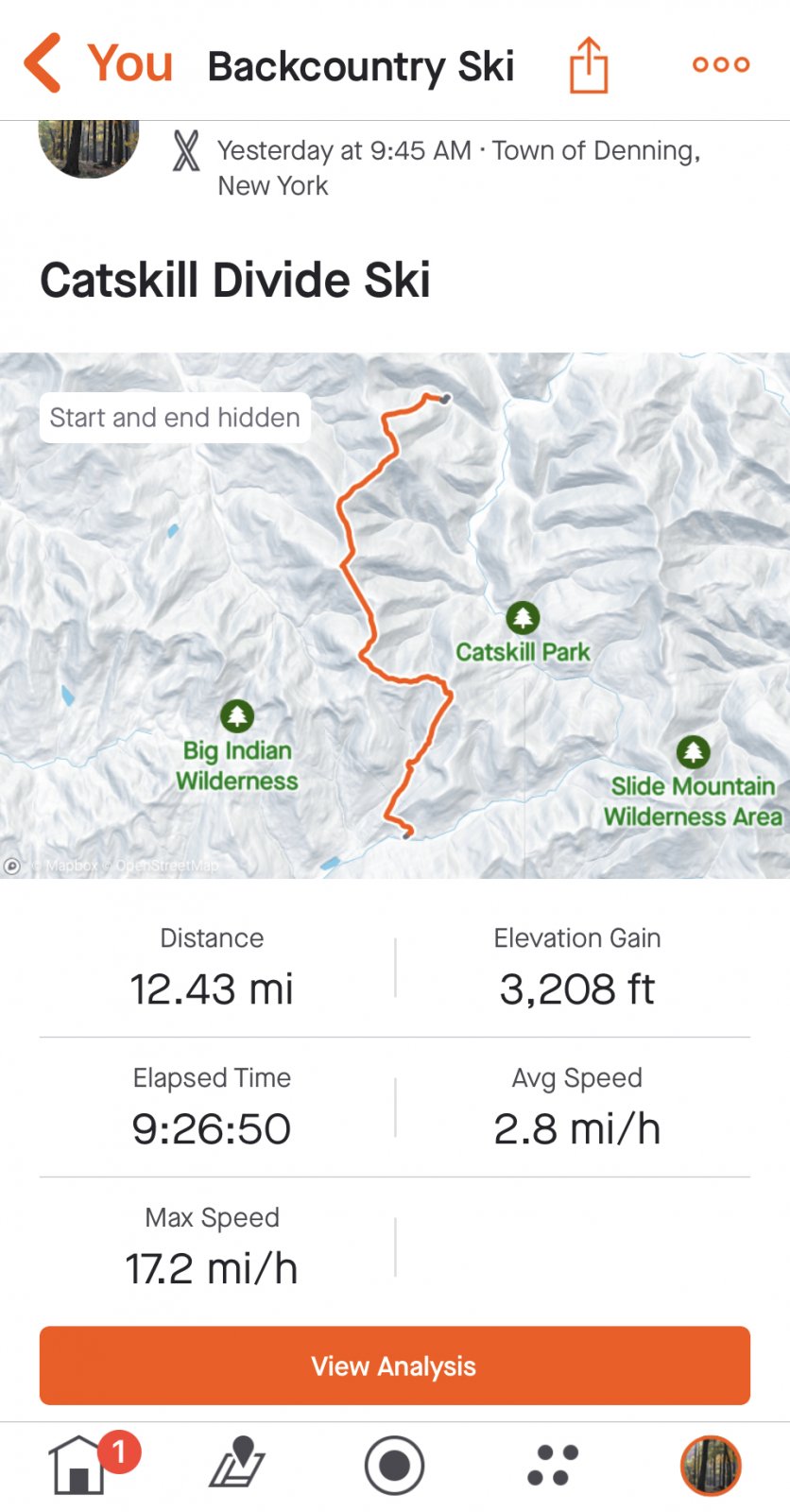Share this Backcountry Ski activity
This screenshot has height=1512, width=790.
[x=588, y=64]
